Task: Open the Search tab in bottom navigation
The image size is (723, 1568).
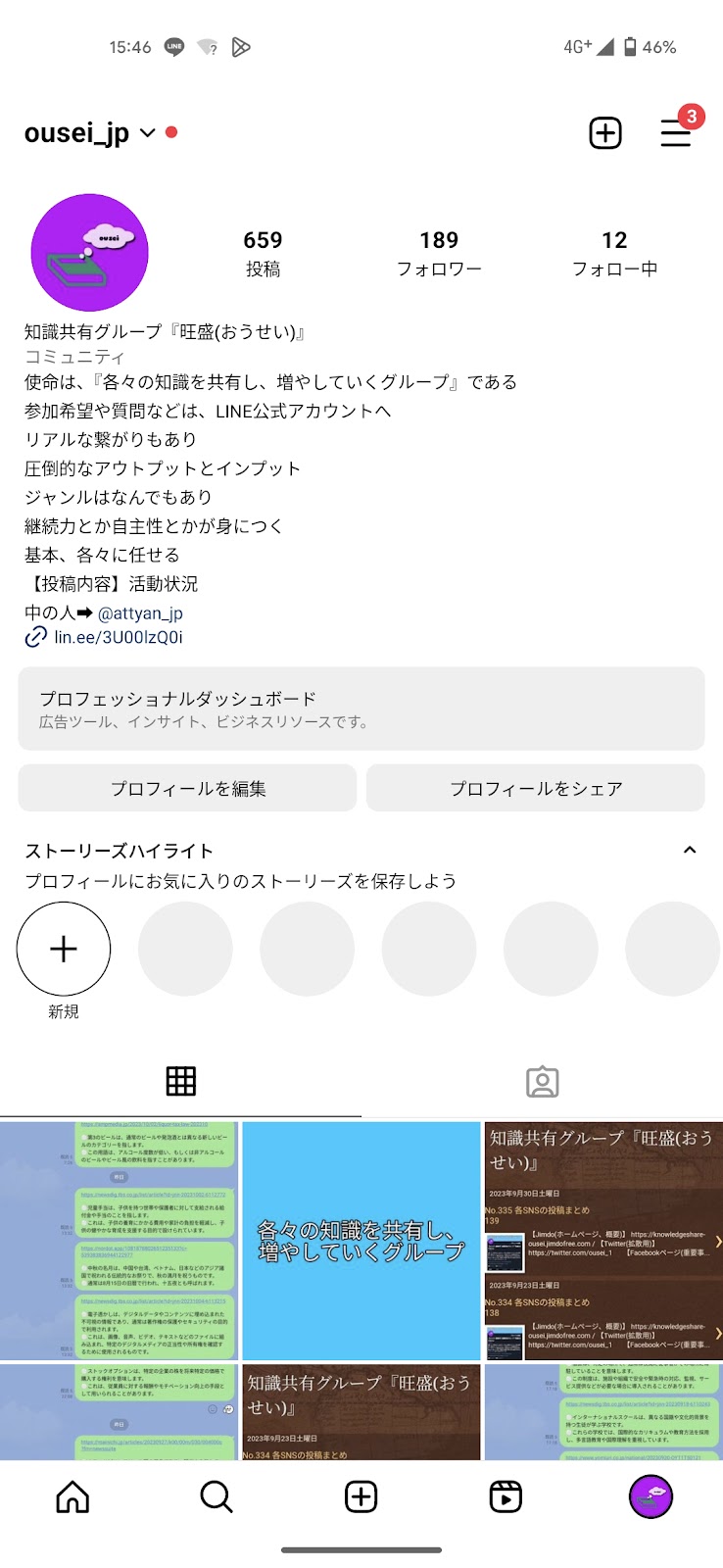Action: pyautogui.click(x=217, y=1496)
